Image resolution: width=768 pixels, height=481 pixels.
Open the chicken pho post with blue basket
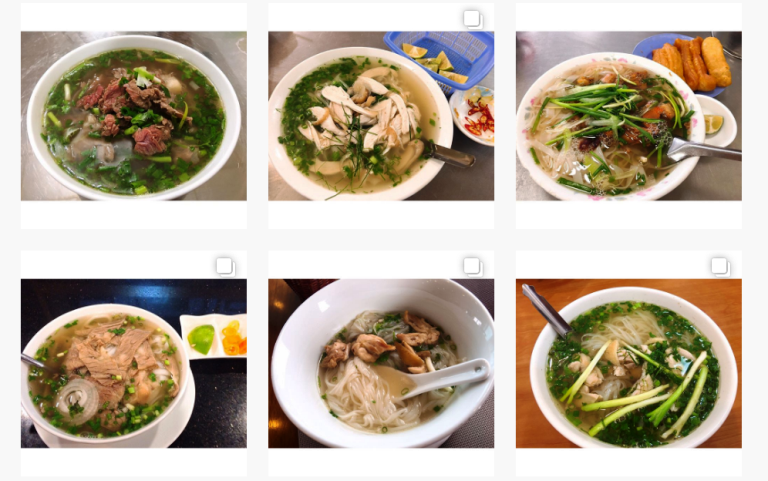380,115
